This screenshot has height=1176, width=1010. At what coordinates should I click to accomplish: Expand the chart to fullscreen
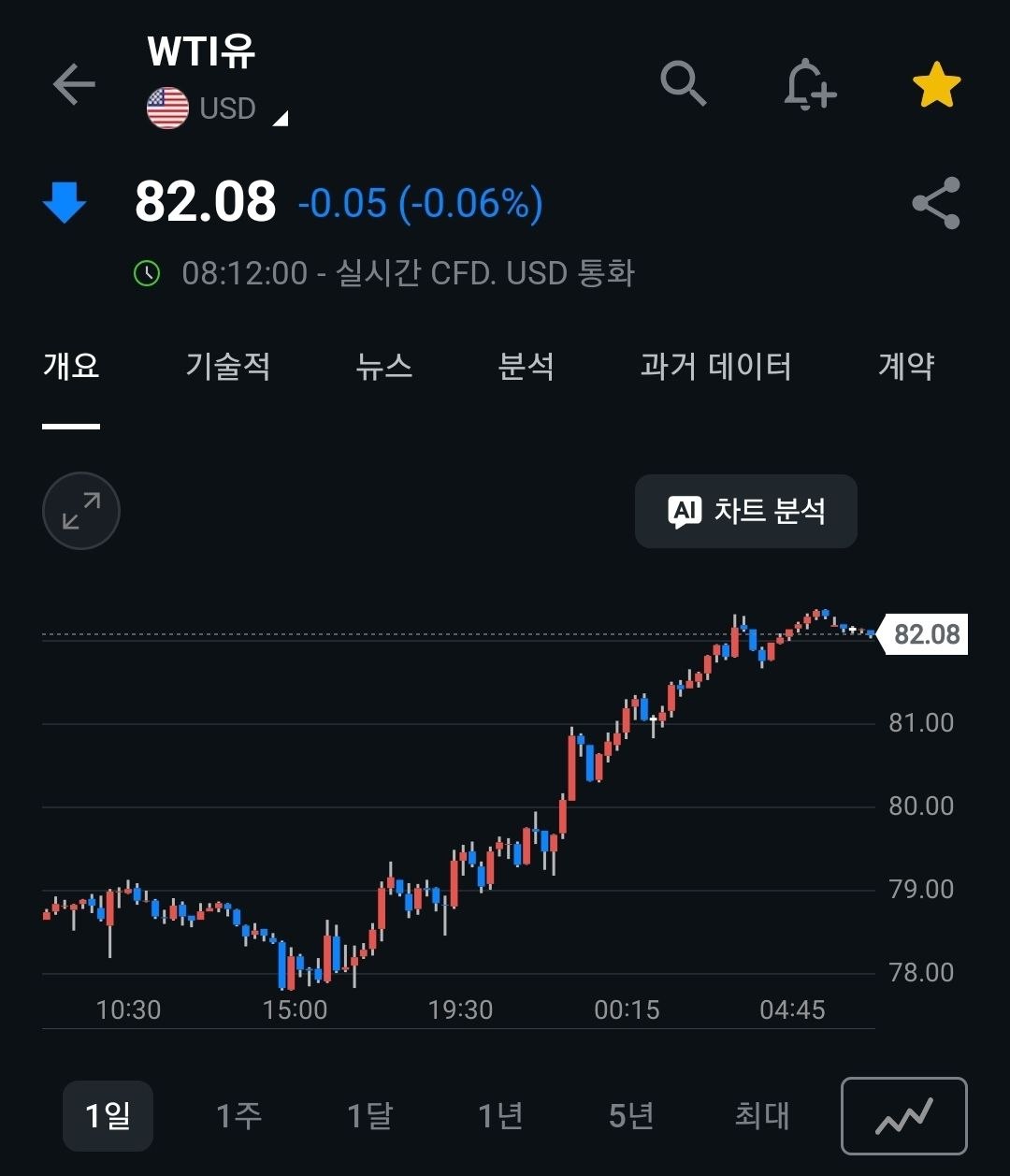pos(81,511)
